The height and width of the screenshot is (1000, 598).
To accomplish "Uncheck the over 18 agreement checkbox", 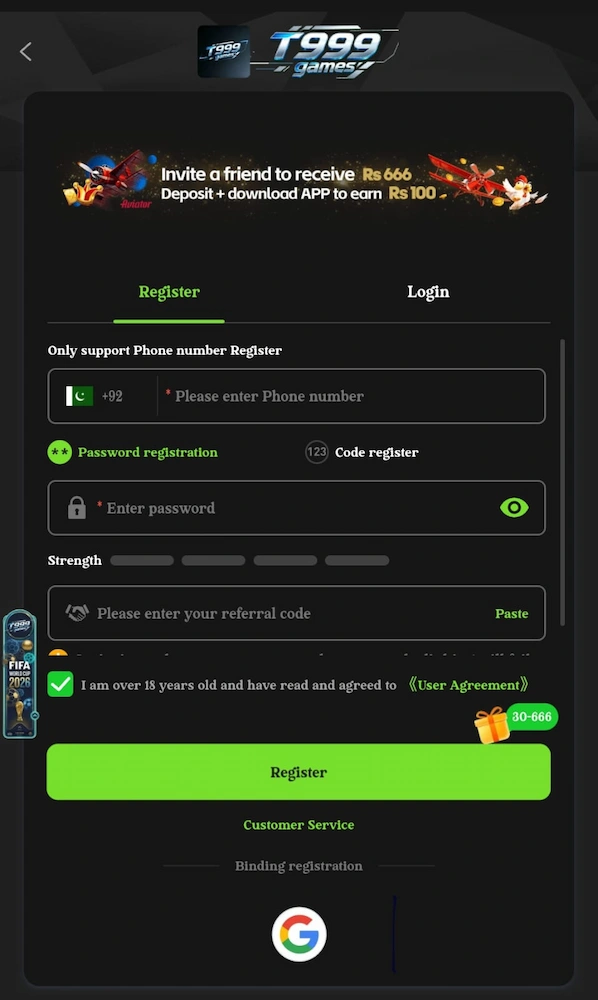I will (x=61, y=684).
